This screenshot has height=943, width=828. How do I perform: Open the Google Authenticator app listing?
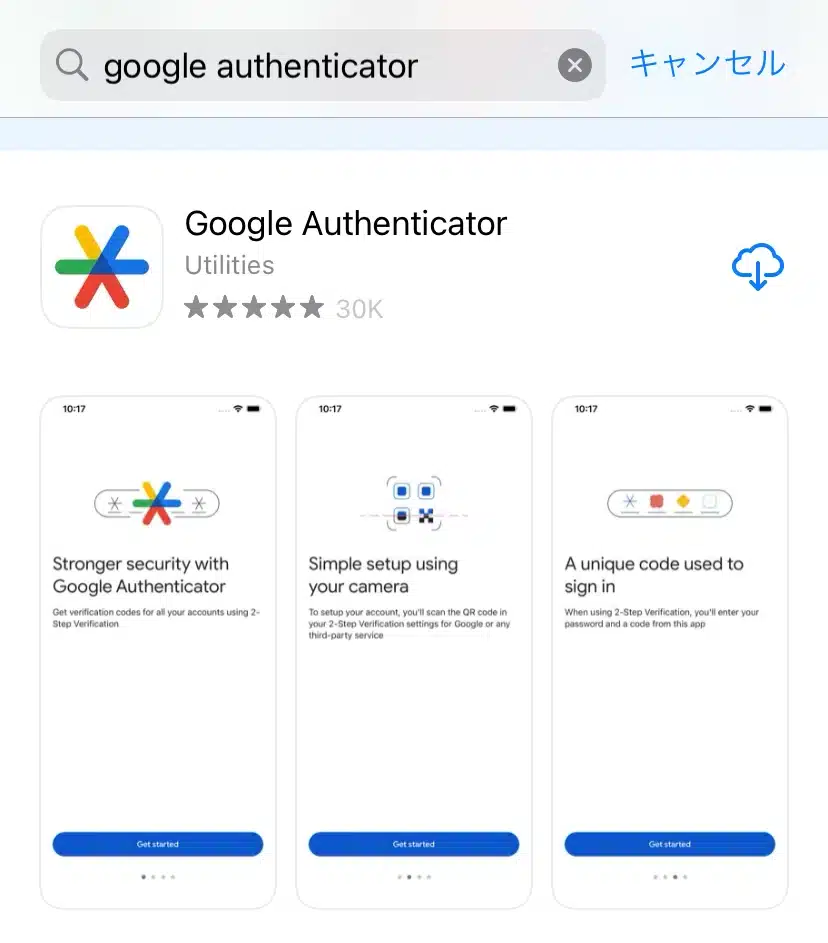click(x=345, y=223)
